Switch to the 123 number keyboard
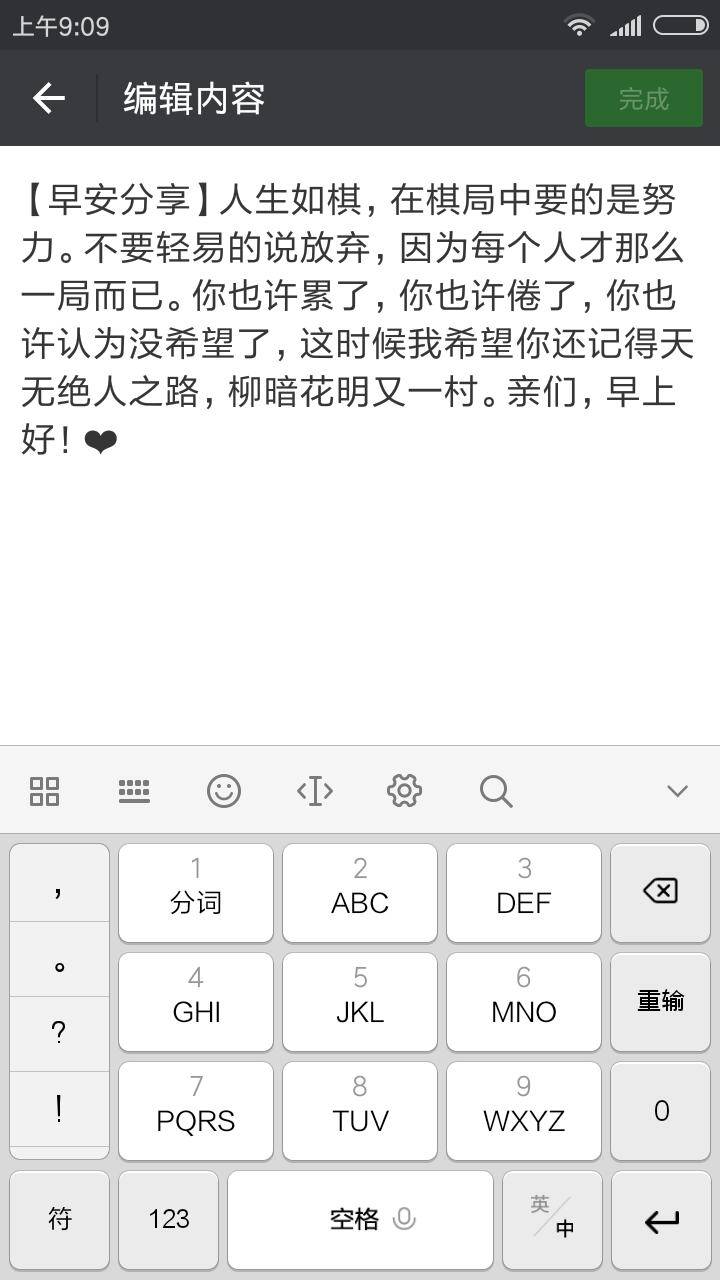Viewport: 720px width, 1280px height. pos(168,1219)
